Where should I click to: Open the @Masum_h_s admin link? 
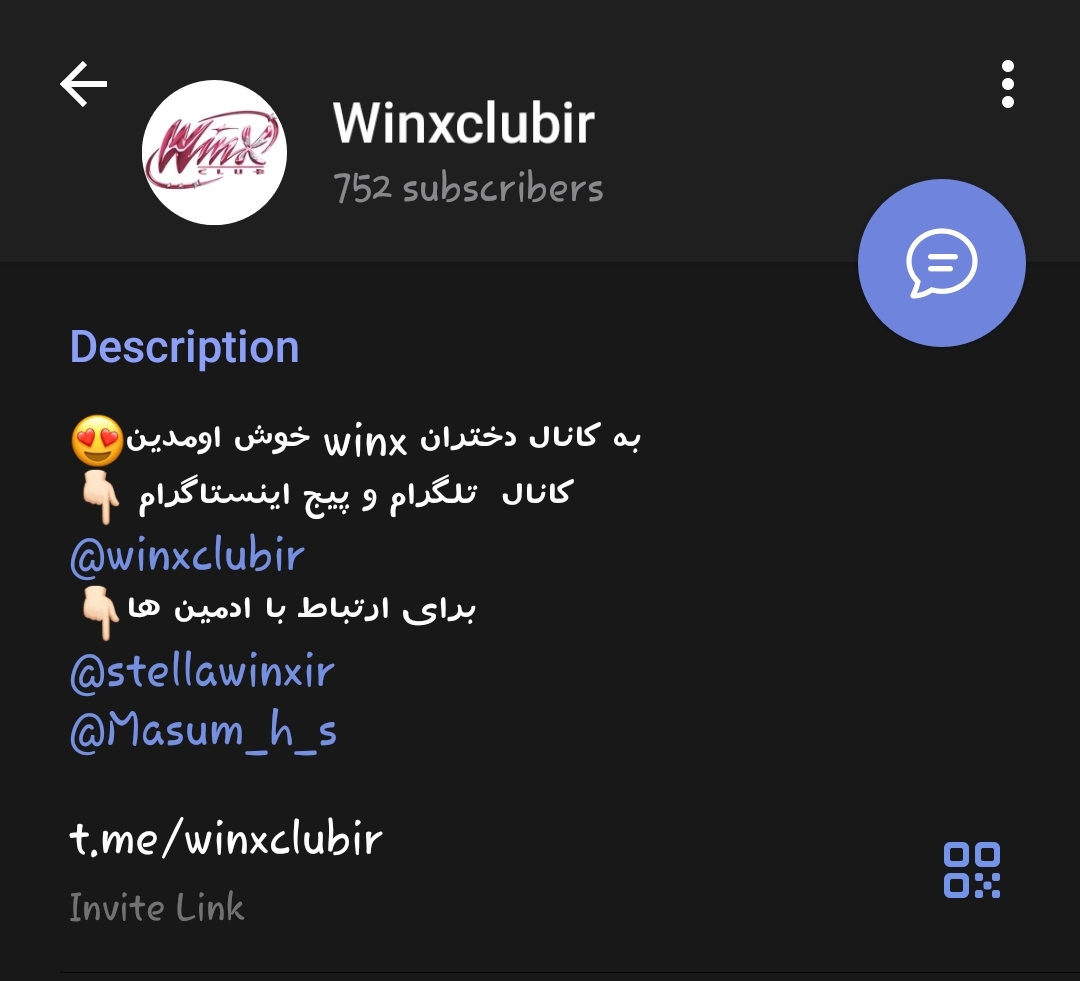coord(203,732)
